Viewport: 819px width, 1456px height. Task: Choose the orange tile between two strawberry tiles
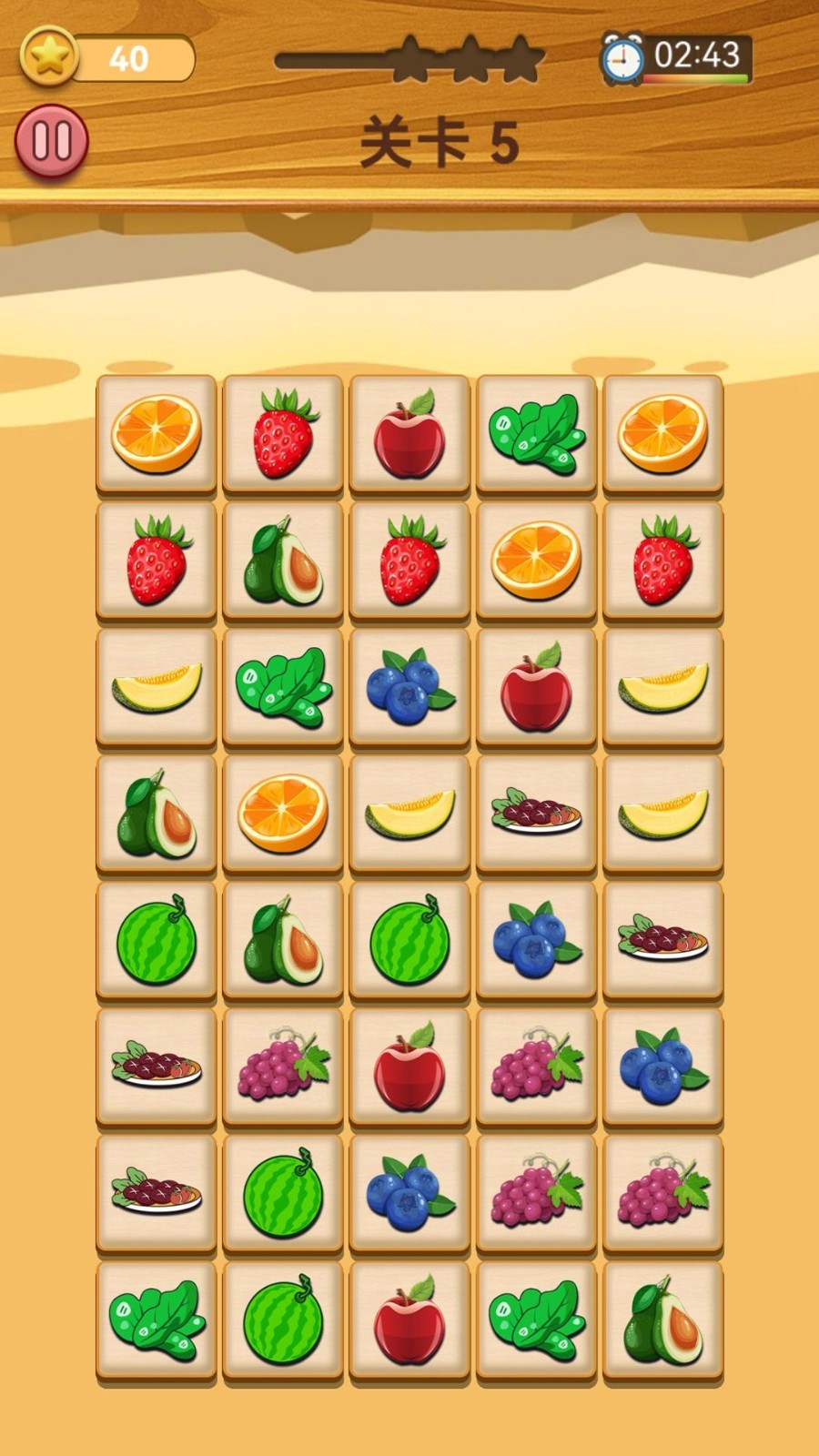(x=536, y=560)
